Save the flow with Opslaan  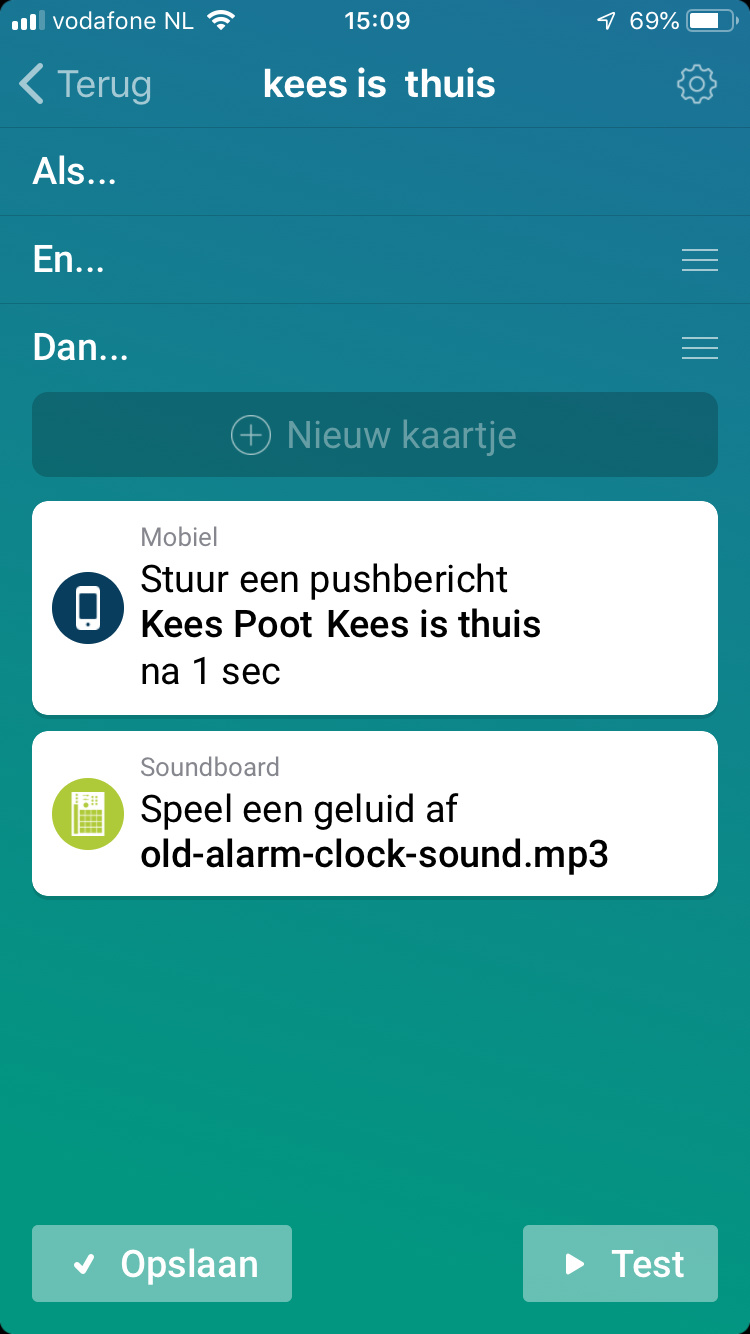(162, 1264)
